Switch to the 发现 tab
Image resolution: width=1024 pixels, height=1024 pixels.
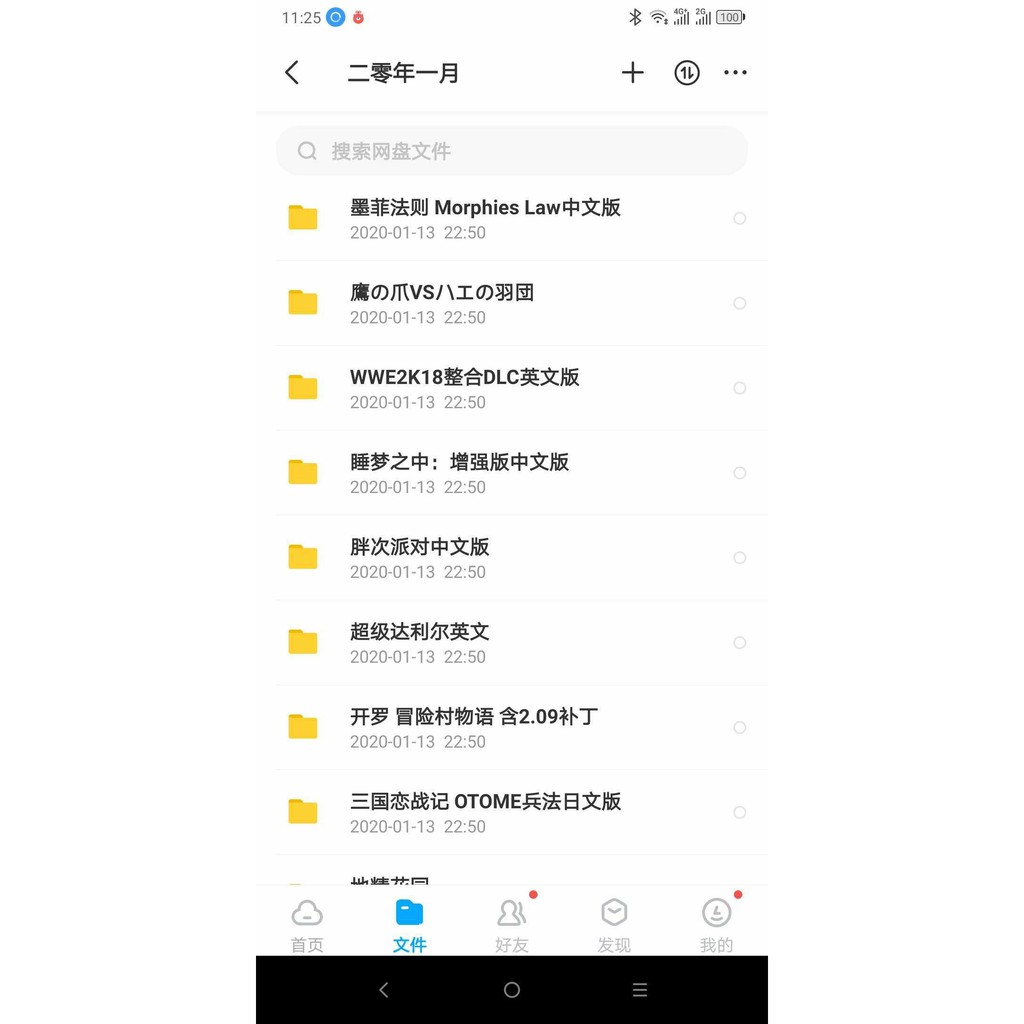[x=614, y=924]
